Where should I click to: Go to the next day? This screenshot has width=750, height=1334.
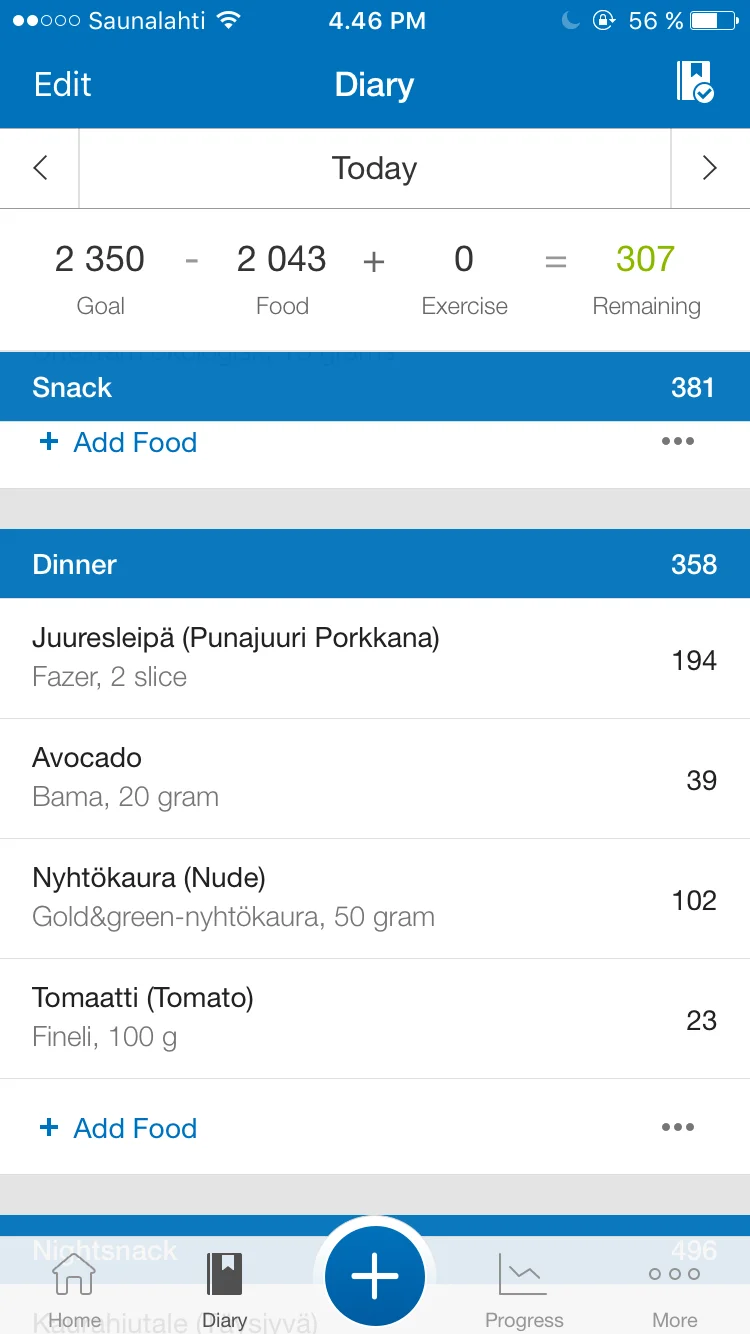point(709,168)
